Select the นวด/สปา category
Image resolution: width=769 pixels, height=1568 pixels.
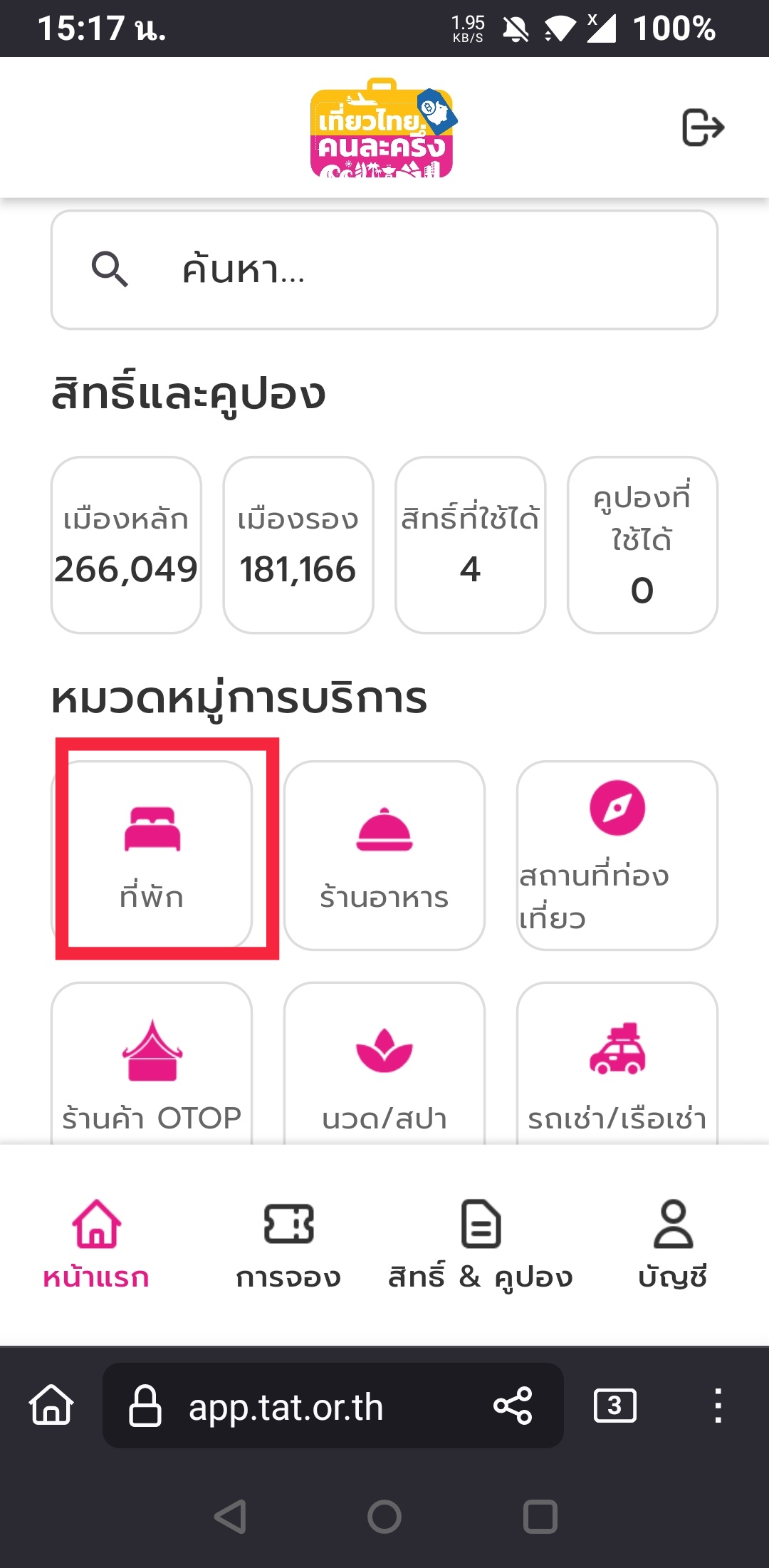[x=384, y=1063]
